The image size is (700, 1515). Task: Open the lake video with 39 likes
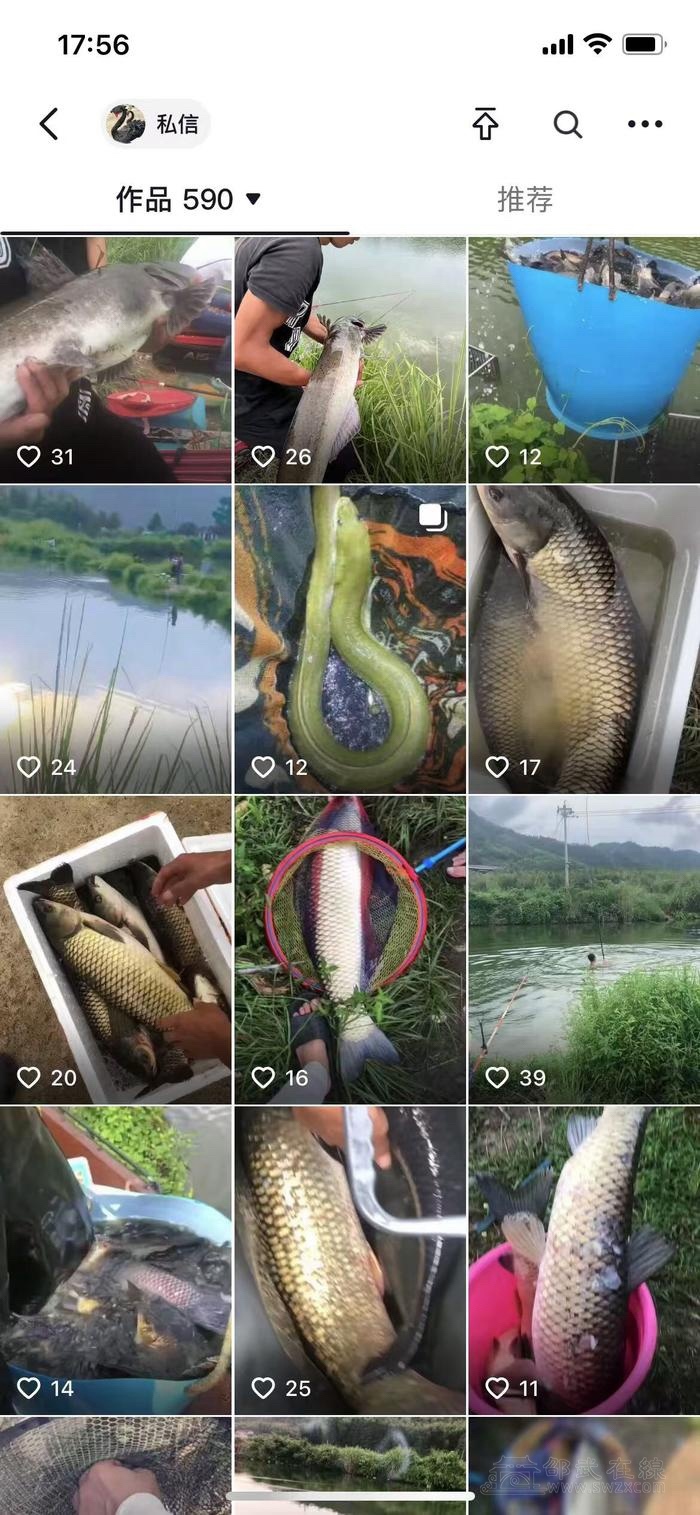tap(585, 950)
